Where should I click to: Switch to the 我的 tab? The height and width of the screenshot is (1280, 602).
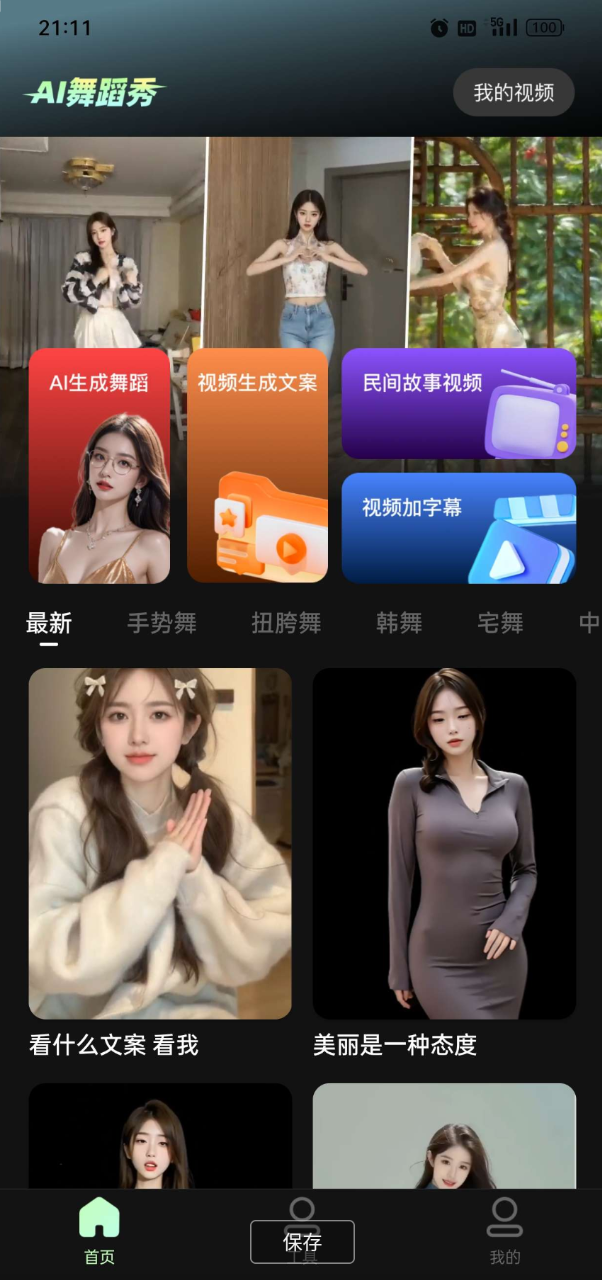click(x=505, y=1232)
